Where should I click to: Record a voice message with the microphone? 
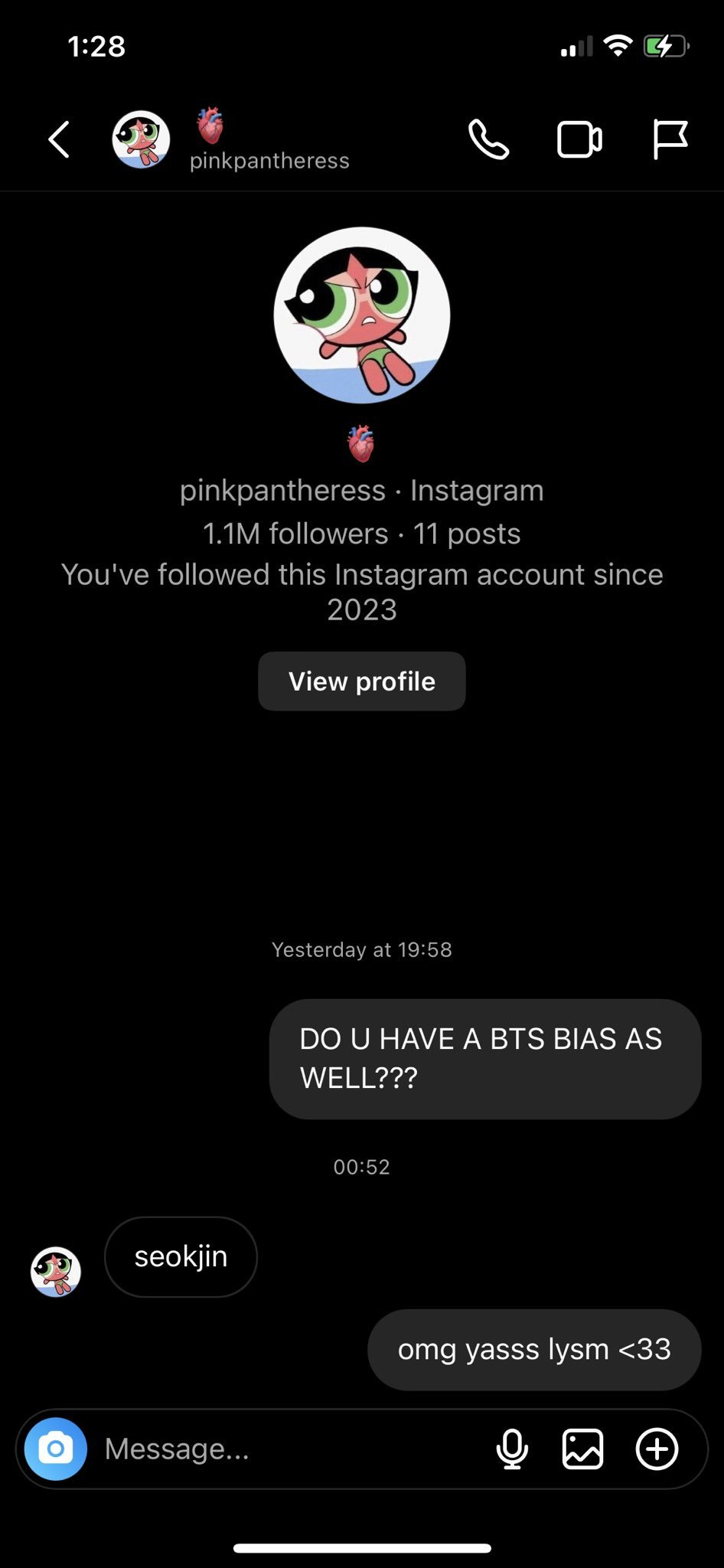tap(512, 1449)
